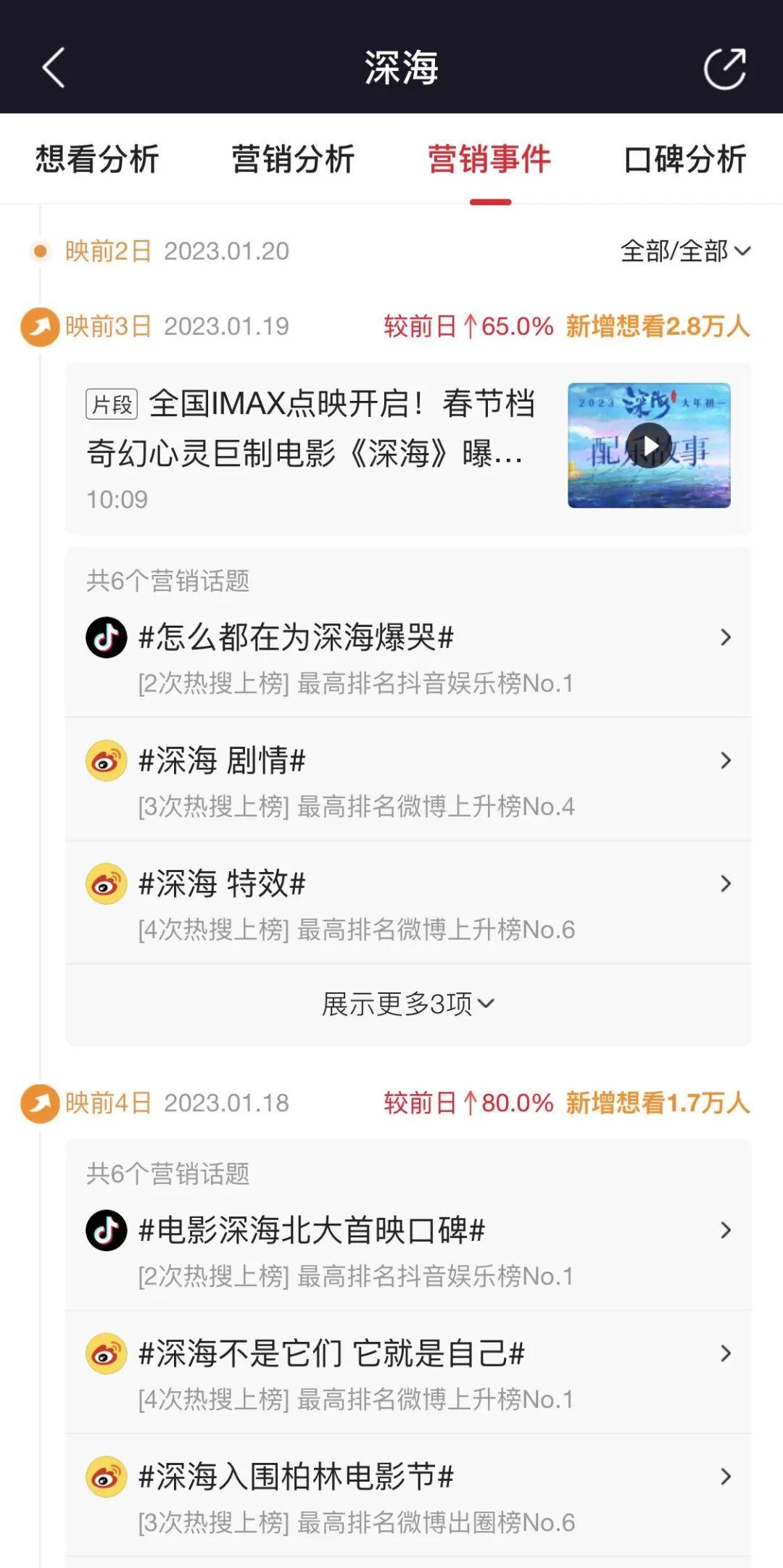The width and height of the screenshot is (783, 1568).
Task: Play the 全国IMAX点映开启 clip video
Action: pyautogui.click(x=649, y=445)
